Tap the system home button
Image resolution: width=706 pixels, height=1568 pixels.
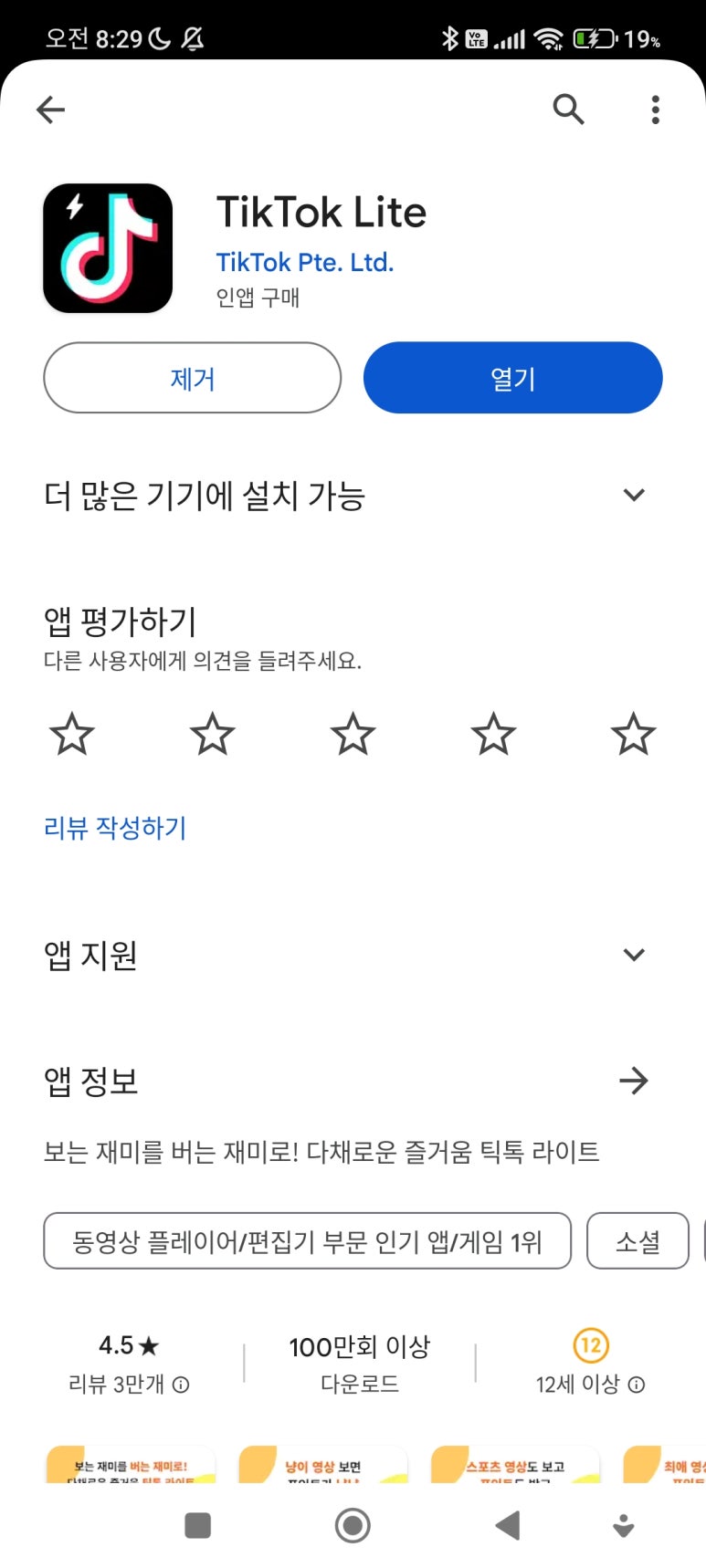tap(353, 1525)
